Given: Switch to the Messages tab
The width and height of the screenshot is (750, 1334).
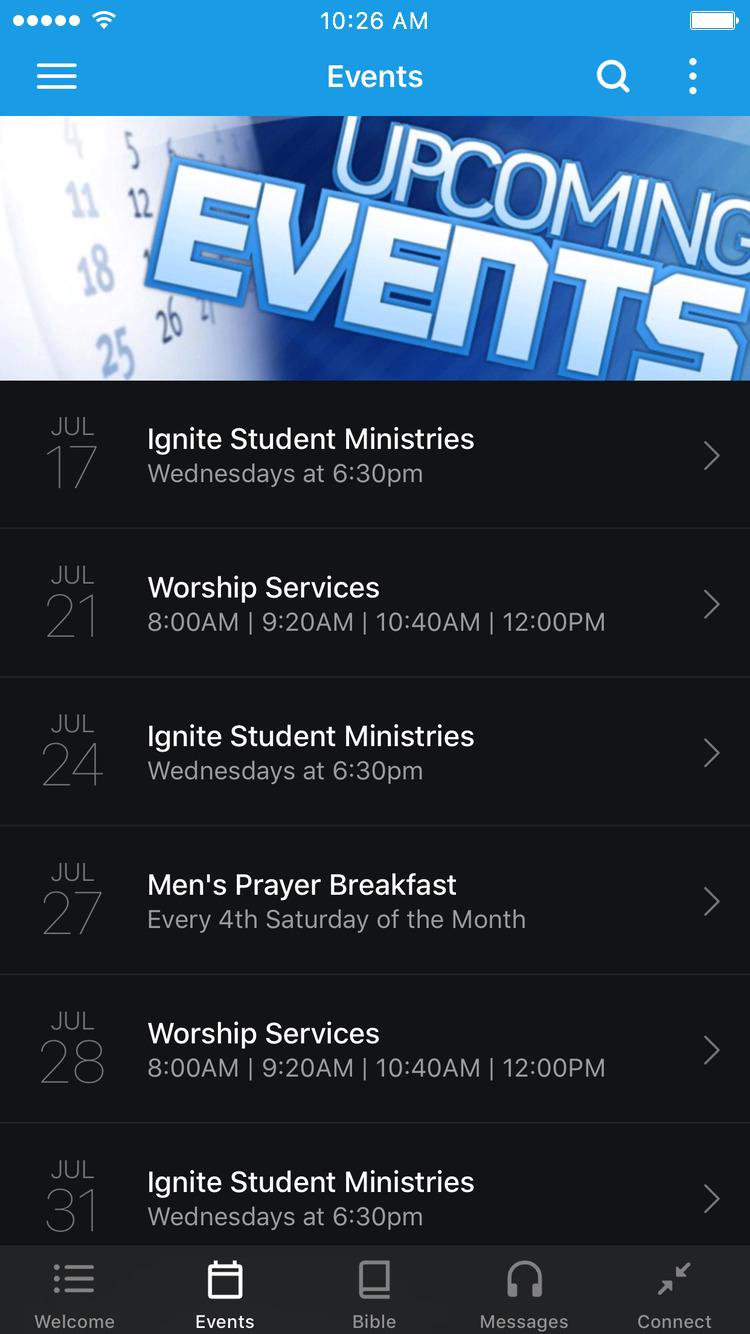Looking at the screenshot, I should coord(525,1290).
